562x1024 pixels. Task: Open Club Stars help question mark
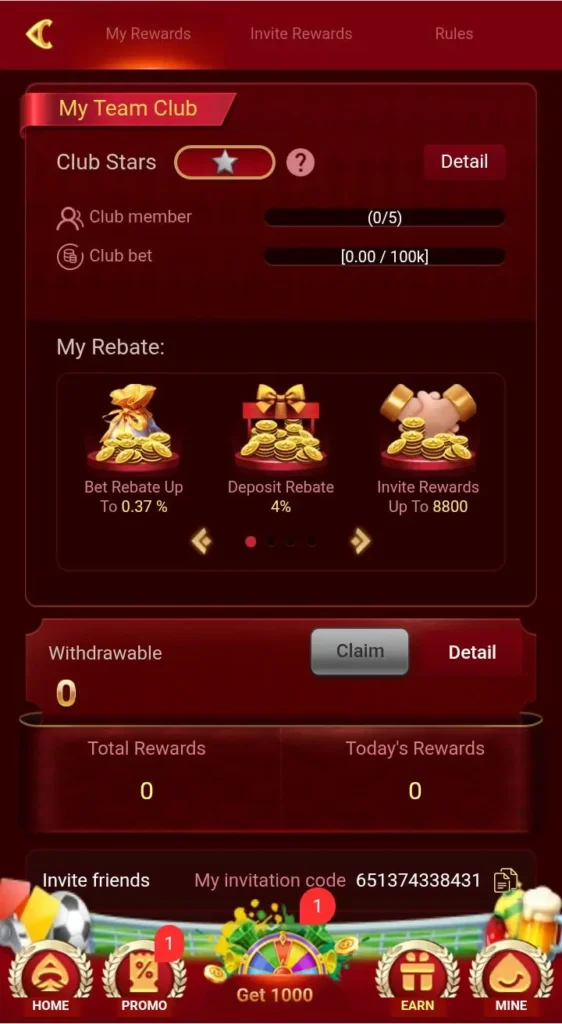point(300,162)
